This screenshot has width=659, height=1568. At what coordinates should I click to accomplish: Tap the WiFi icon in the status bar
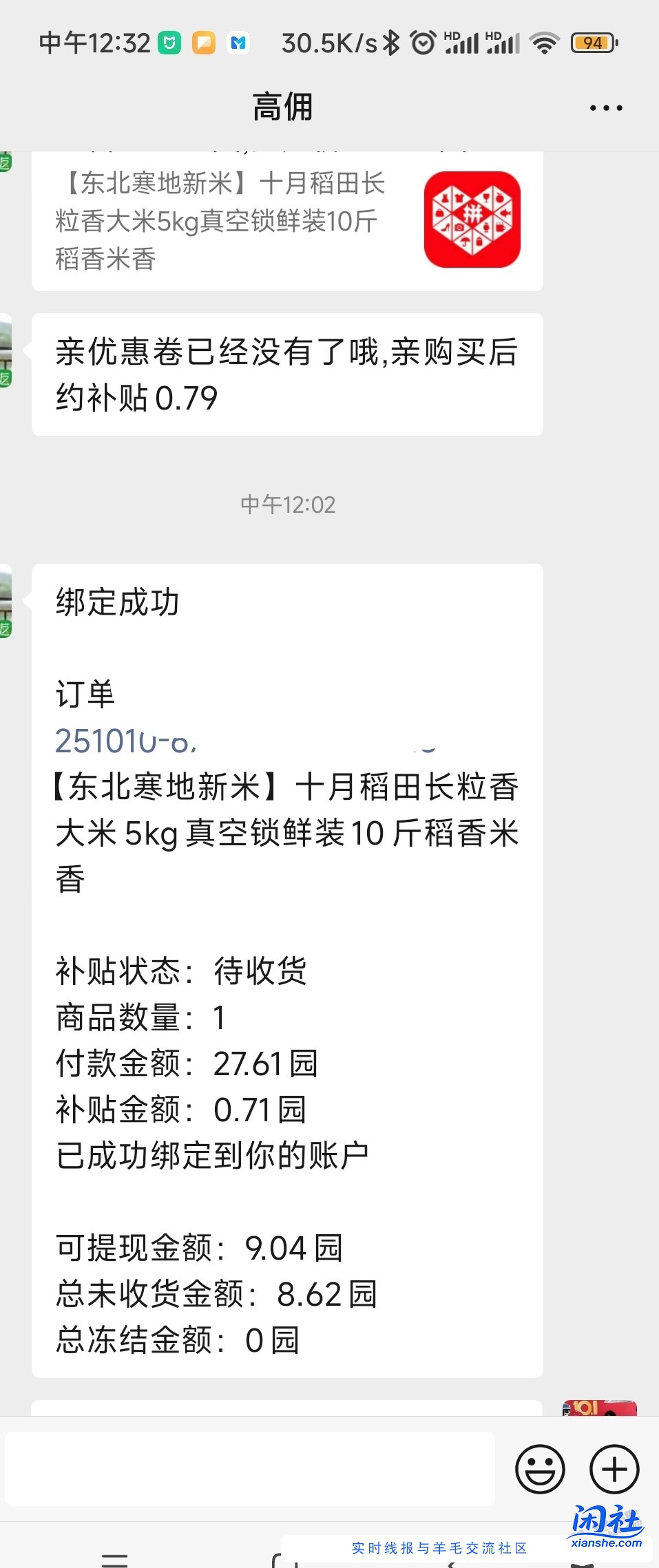545,43
